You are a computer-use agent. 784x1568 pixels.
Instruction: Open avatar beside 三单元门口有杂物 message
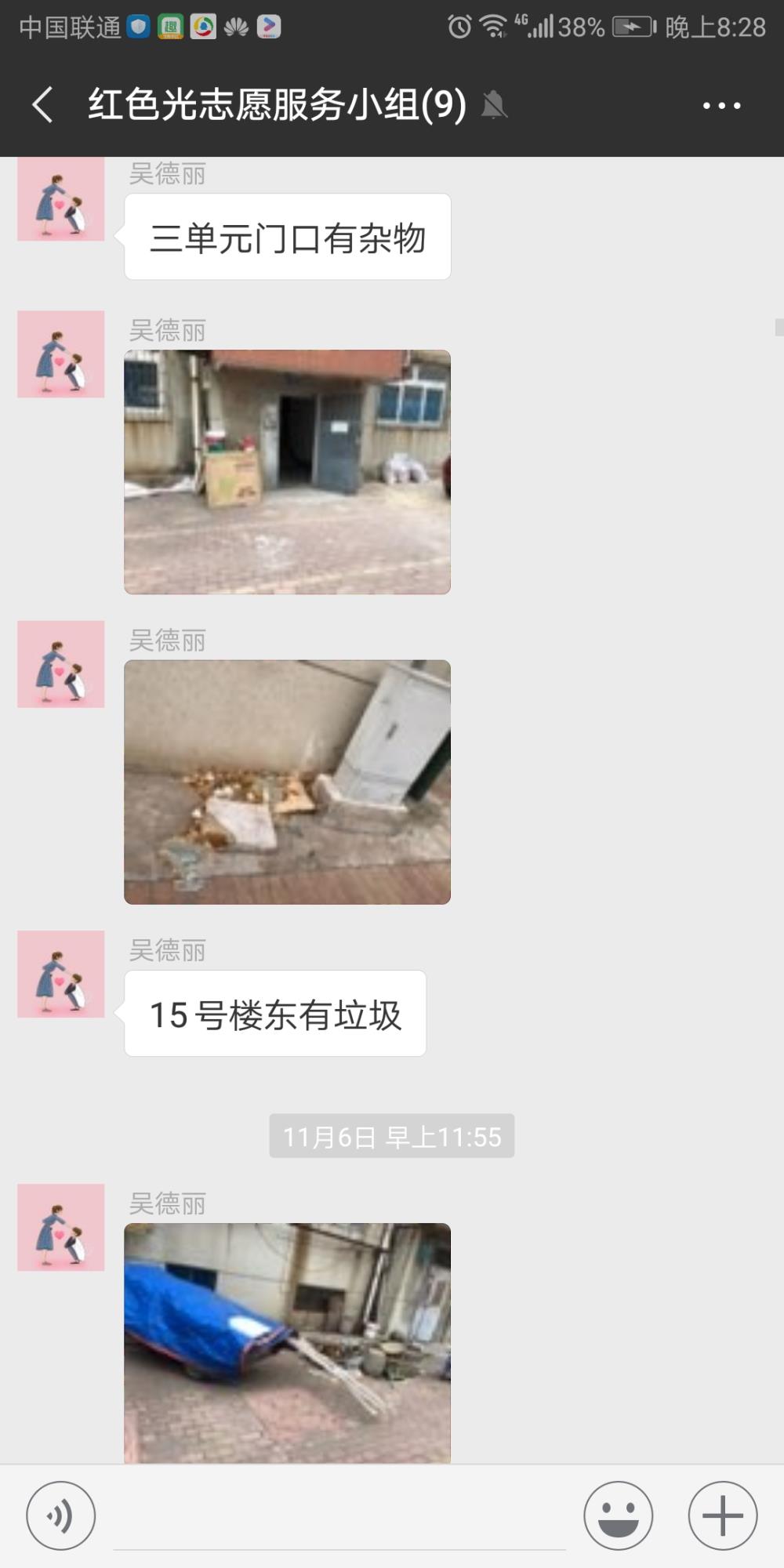tap(61, 198)
